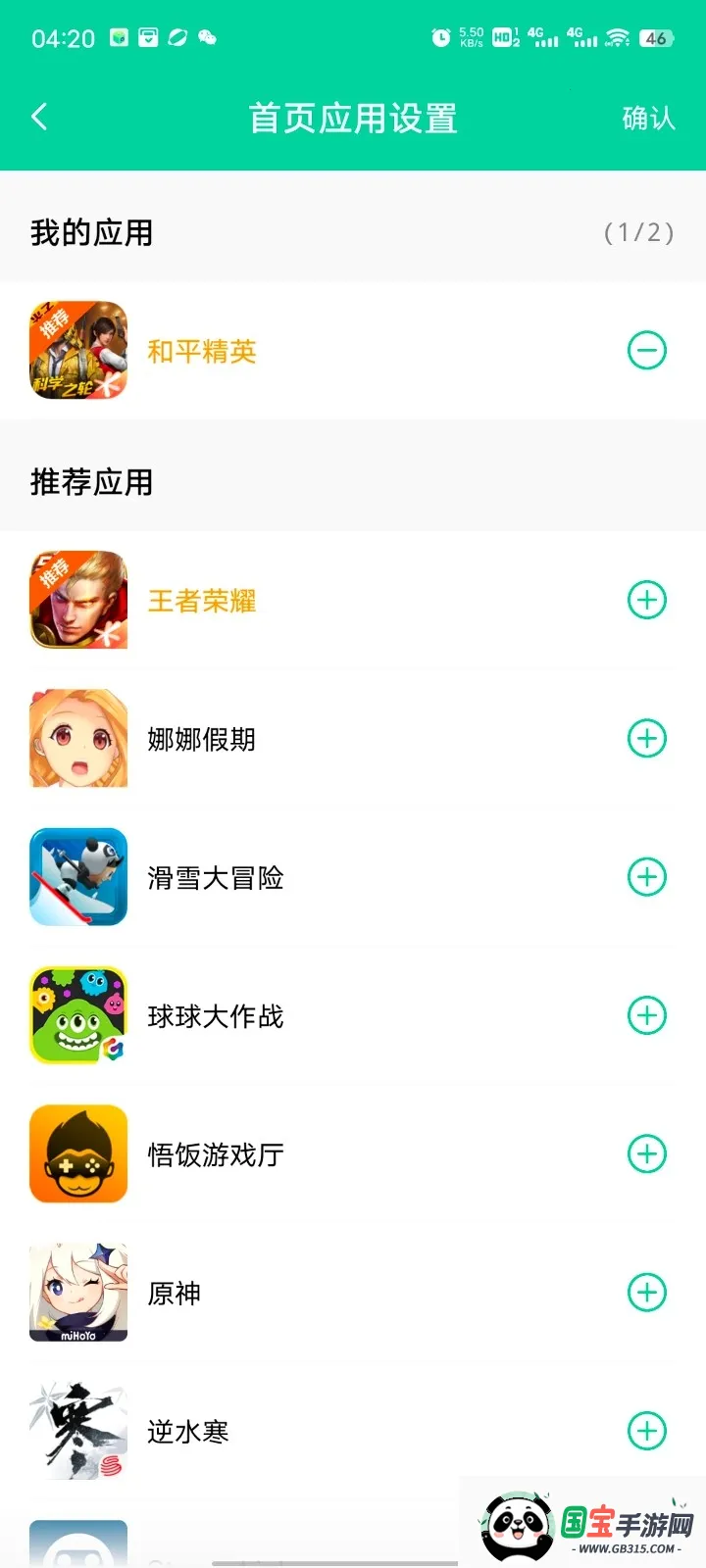Image resolution: width=706 pixels, height=1568 pixels.
Task: Add 王者荣耀 with its plus toggle
Action: click(646, 600)
